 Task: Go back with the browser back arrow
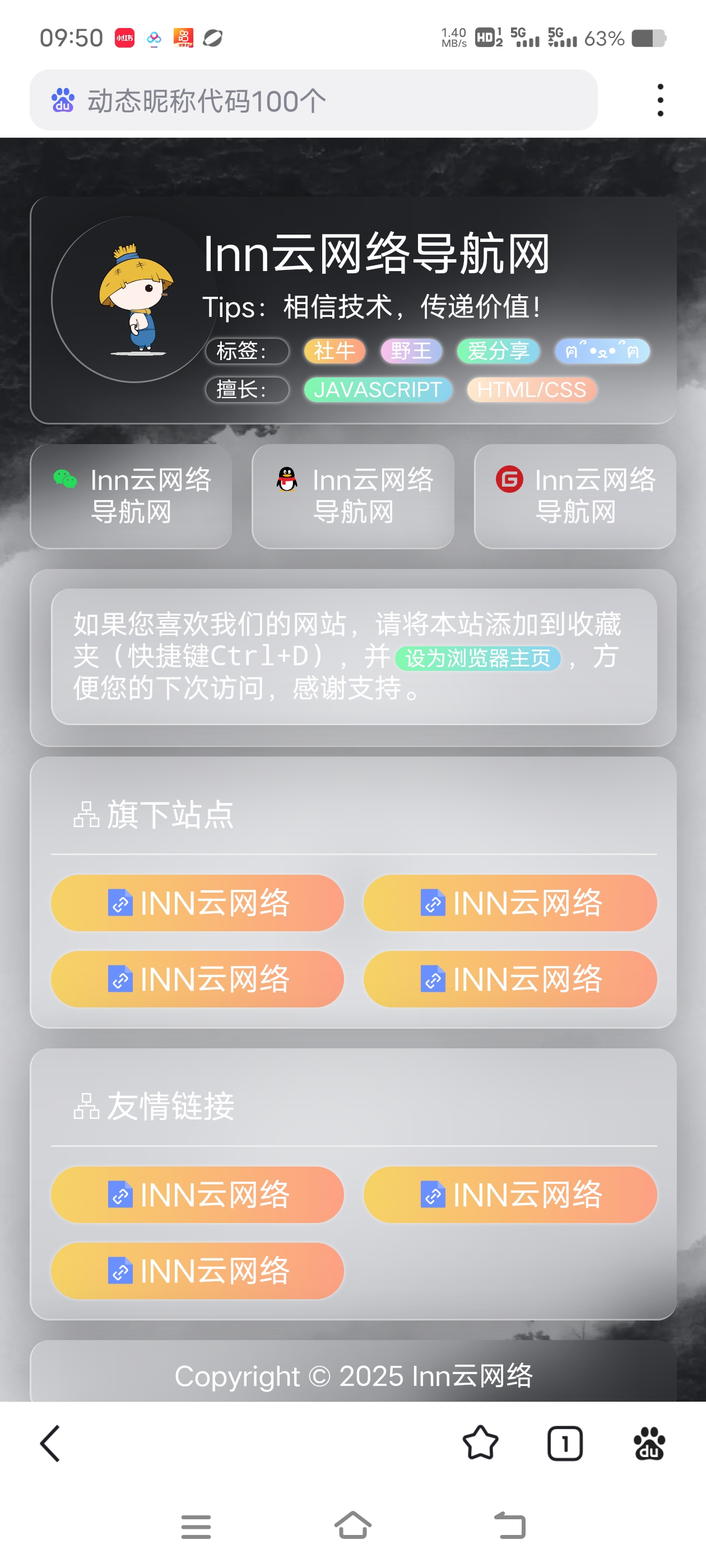[x=50, y=1443]
